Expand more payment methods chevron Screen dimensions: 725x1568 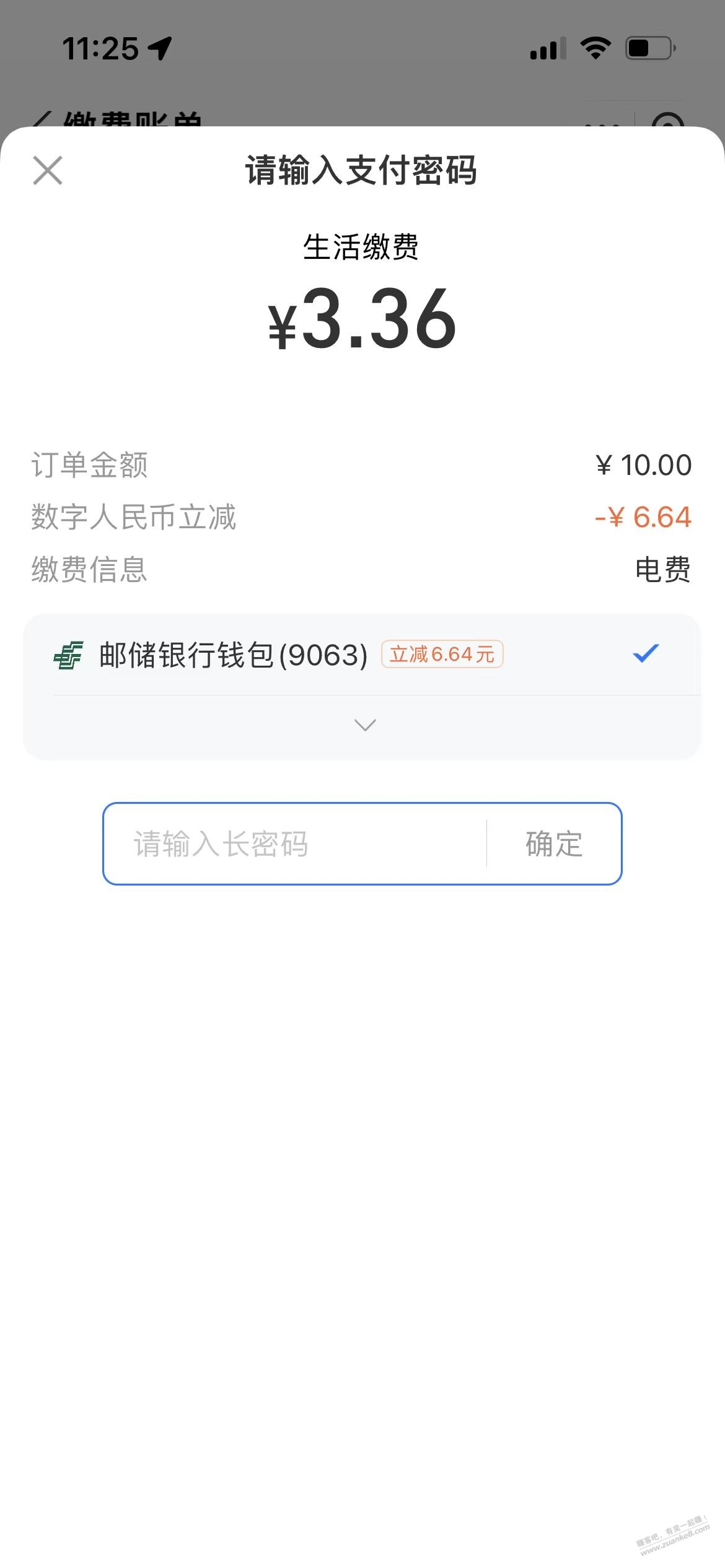[365, 725]
